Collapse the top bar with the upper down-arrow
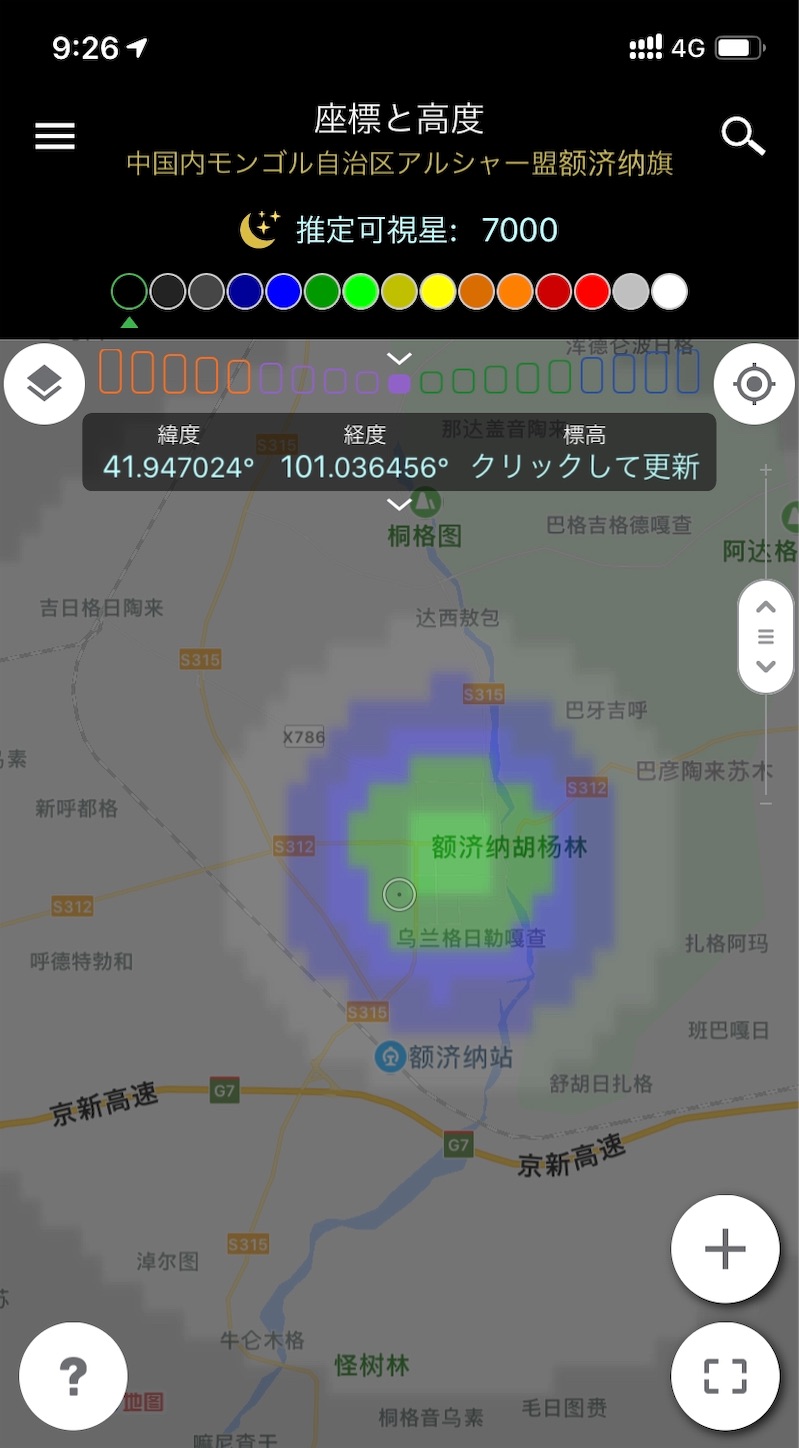799x1448 pixels. pos(399,357)
